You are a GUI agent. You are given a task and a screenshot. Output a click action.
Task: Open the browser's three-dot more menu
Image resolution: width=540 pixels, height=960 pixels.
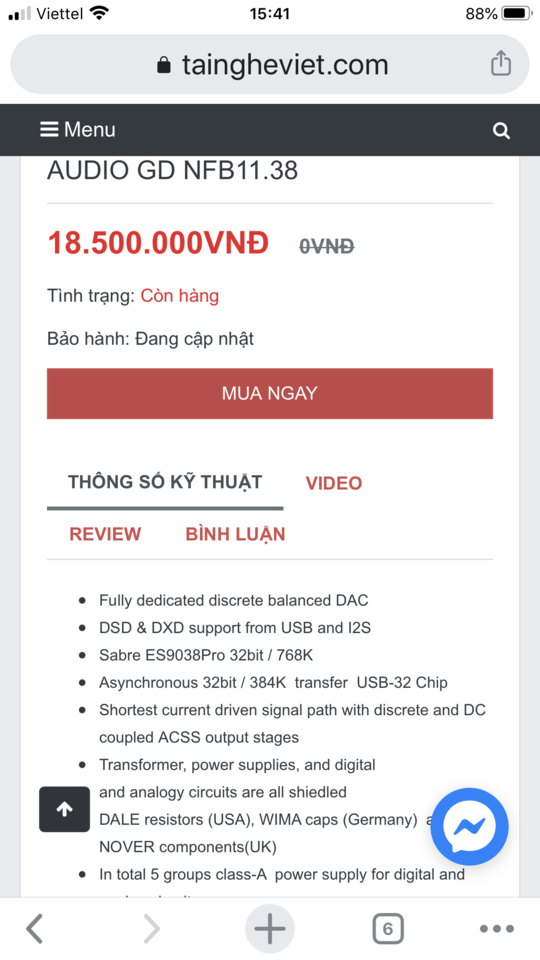click(x=497, y=929)
